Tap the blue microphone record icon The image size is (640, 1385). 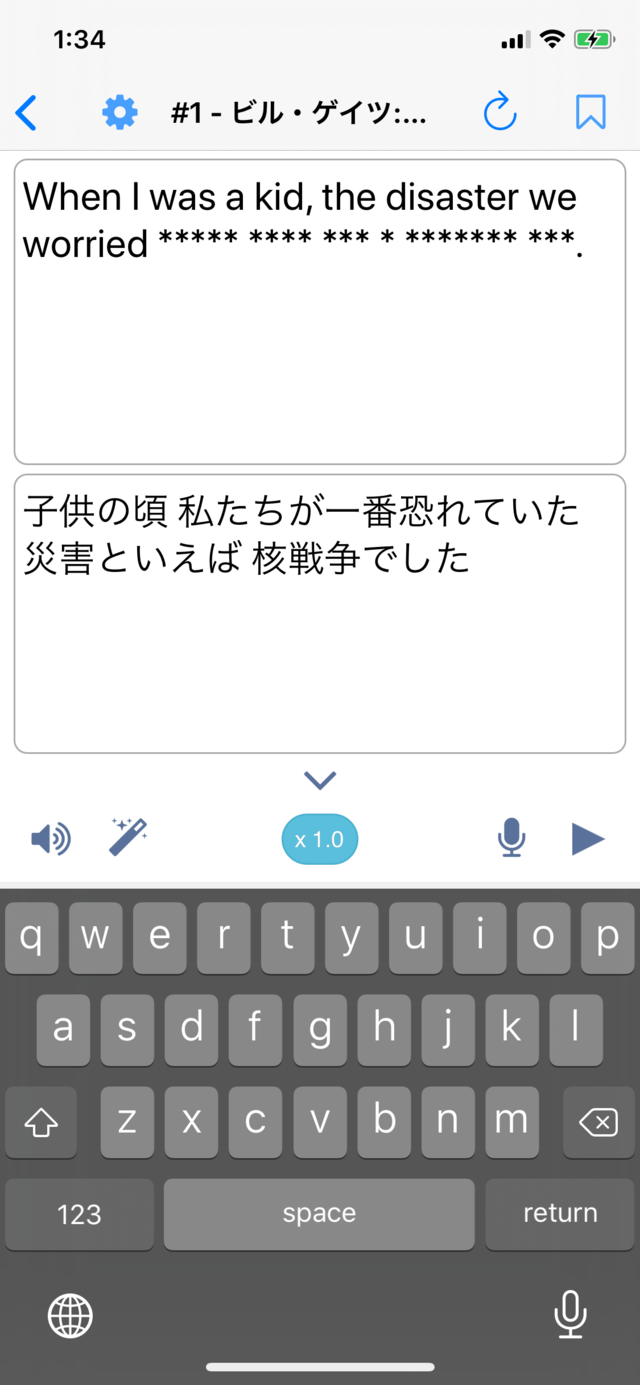coord(511,838)
